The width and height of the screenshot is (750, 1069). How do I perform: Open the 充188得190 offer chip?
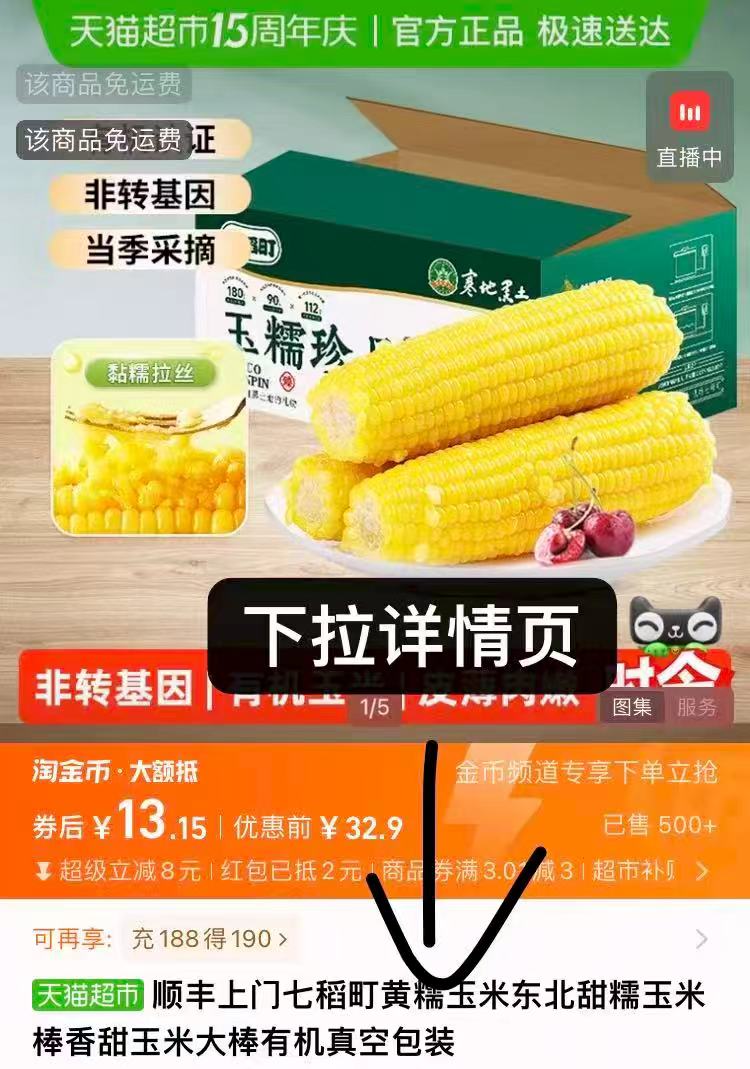pyautogui.click(x=210, y=939)
